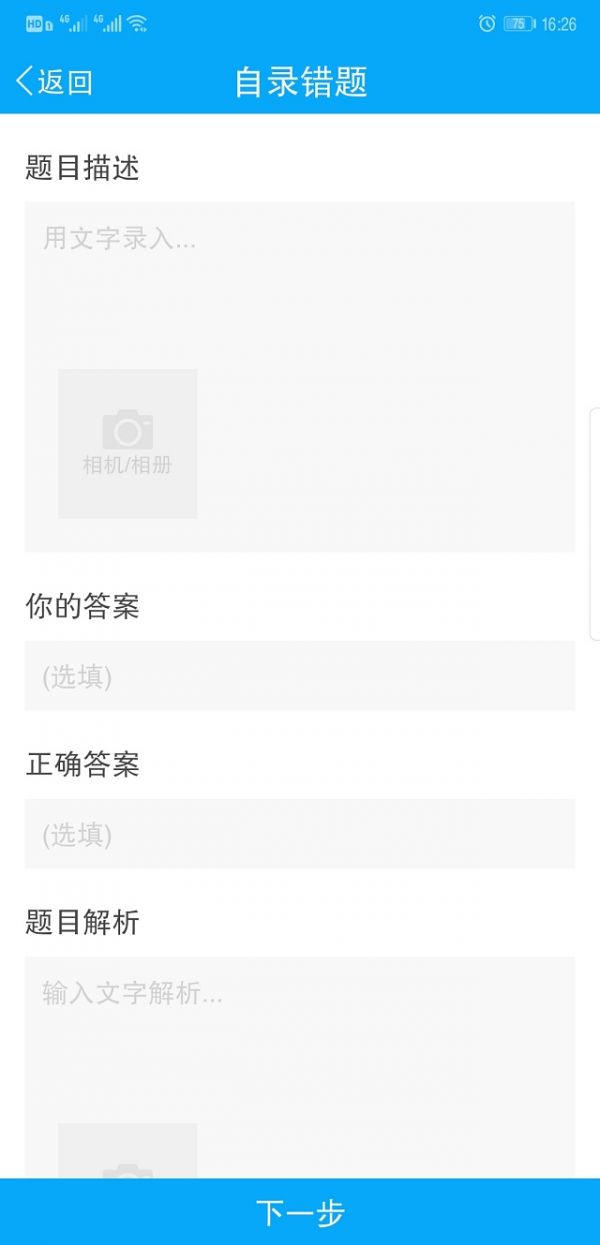
Task: Go back using 返回 button
Action: click(x=54, y=81)
